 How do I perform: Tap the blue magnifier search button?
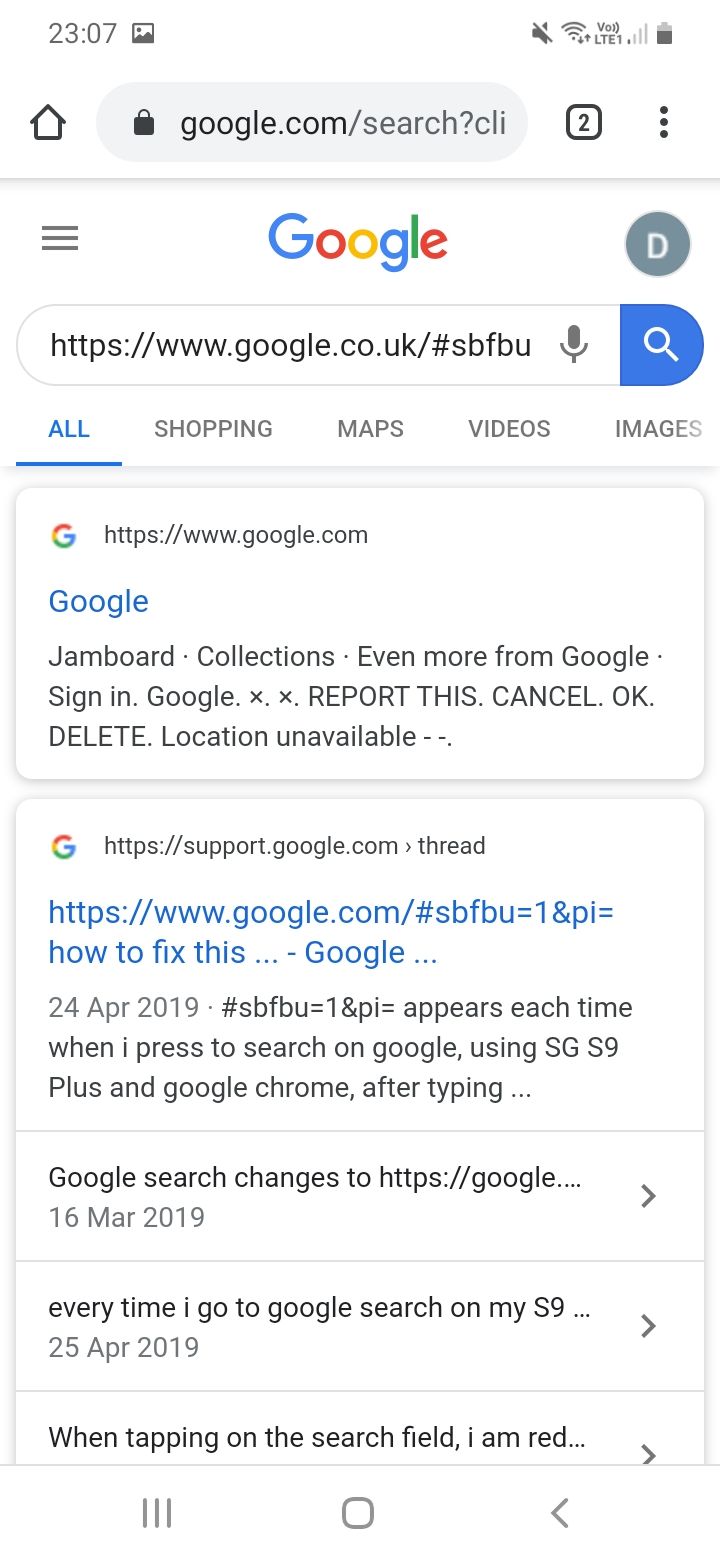click(x=661, y=345)
